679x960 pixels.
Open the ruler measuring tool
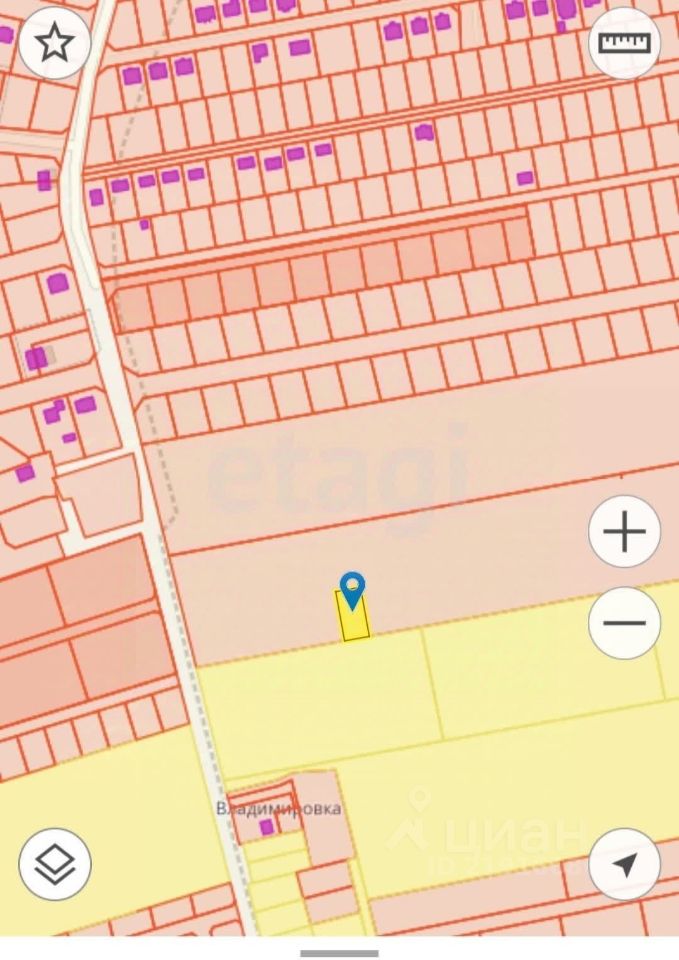[x=624, y=43]
